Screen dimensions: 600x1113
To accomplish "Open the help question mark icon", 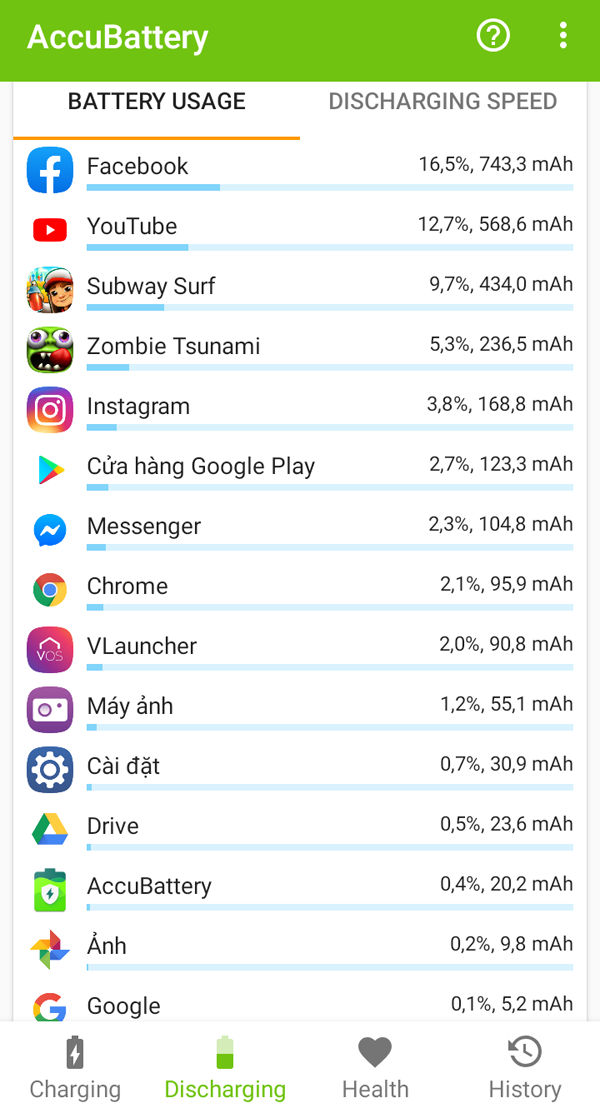I will [493, 37].
